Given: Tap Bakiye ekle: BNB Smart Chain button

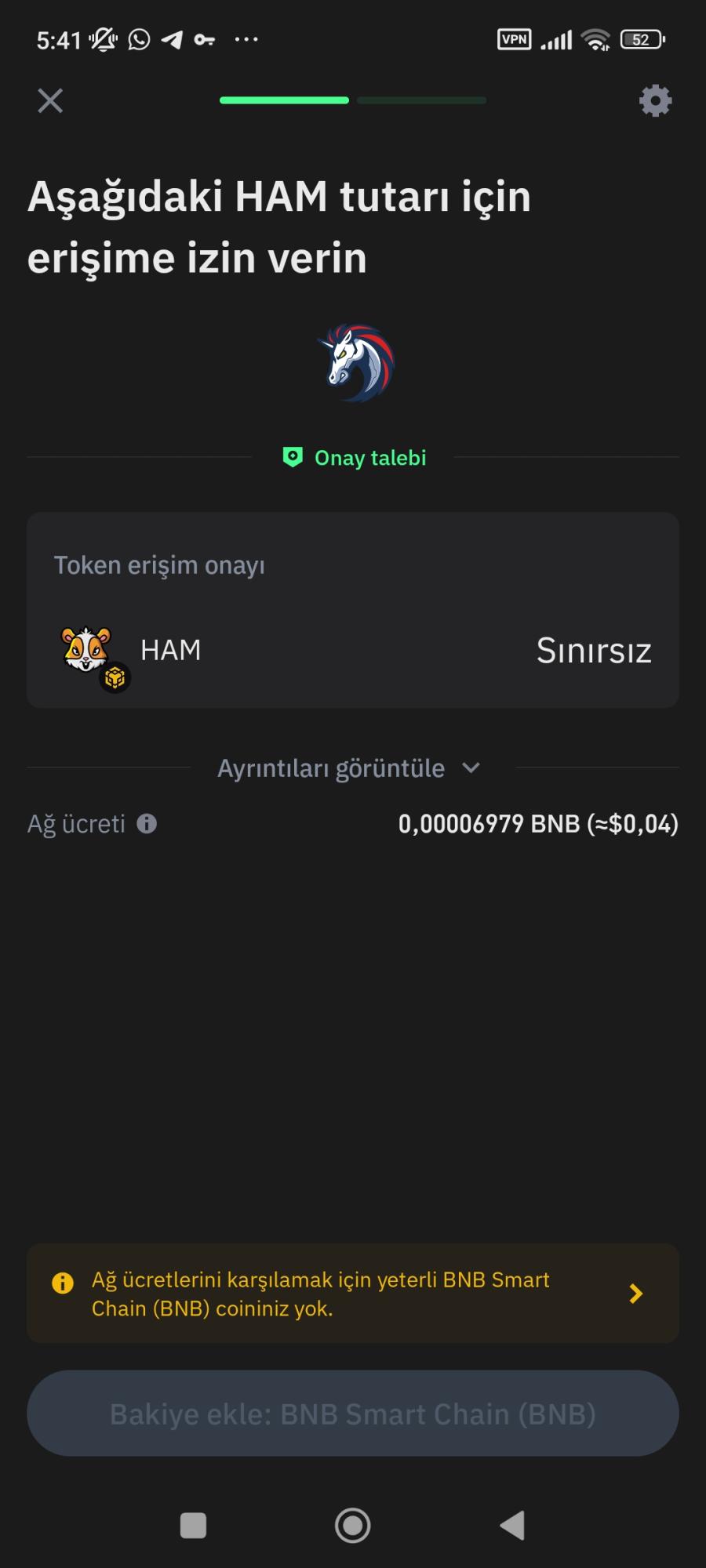Looking at the screenshot, I should pyautogui.click(x=353, y=1414).
